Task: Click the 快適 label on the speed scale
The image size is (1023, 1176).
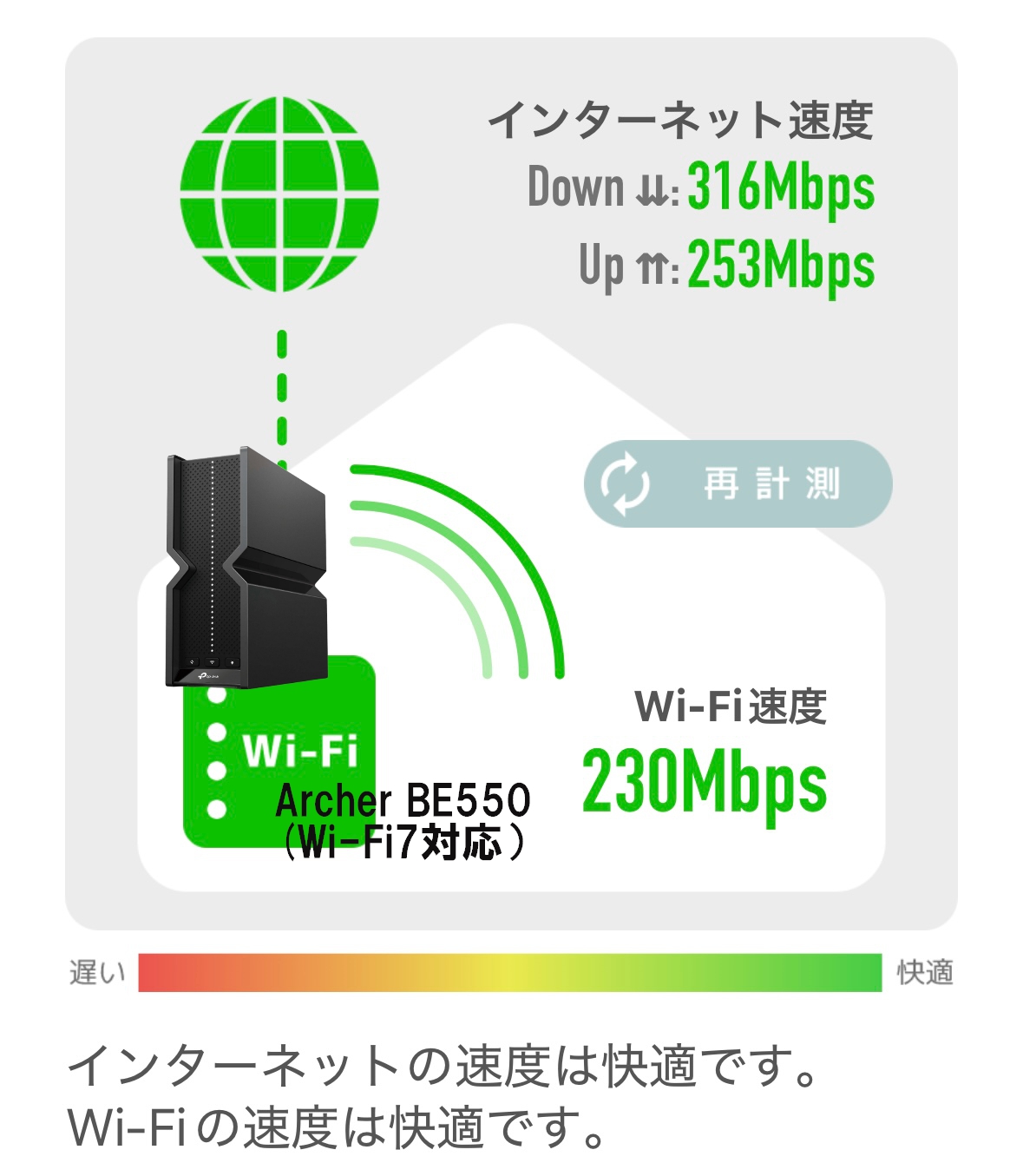Action: 925,974
